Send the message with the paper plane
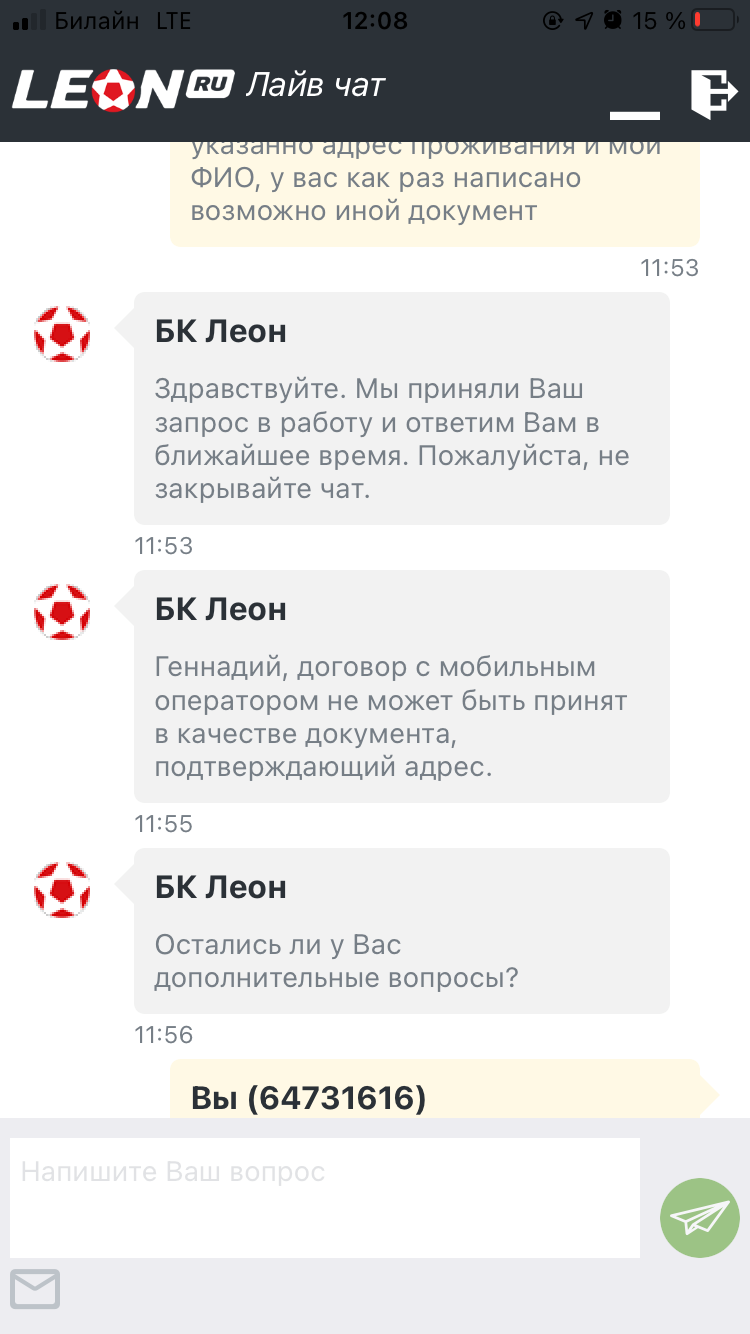Screen dimensions: 750x1334 point(699,1217)
